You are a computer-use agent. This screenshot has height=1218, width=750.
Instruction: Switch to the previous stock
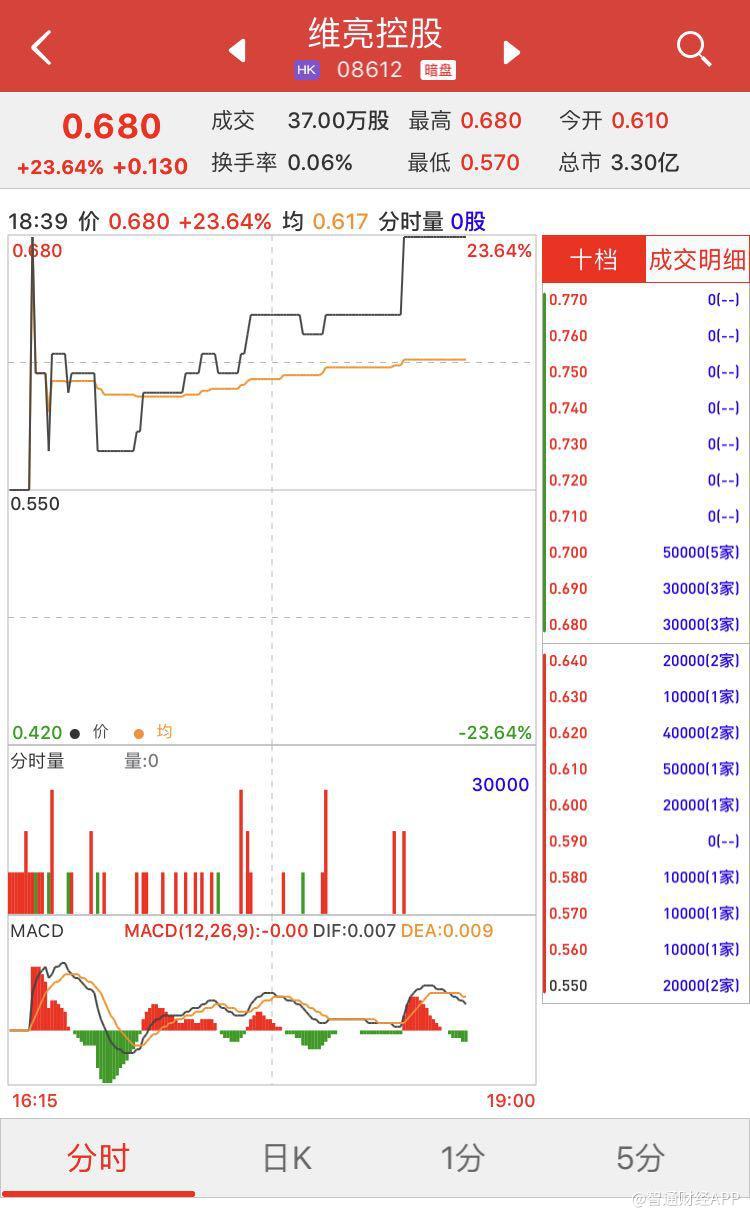(237, 50)
